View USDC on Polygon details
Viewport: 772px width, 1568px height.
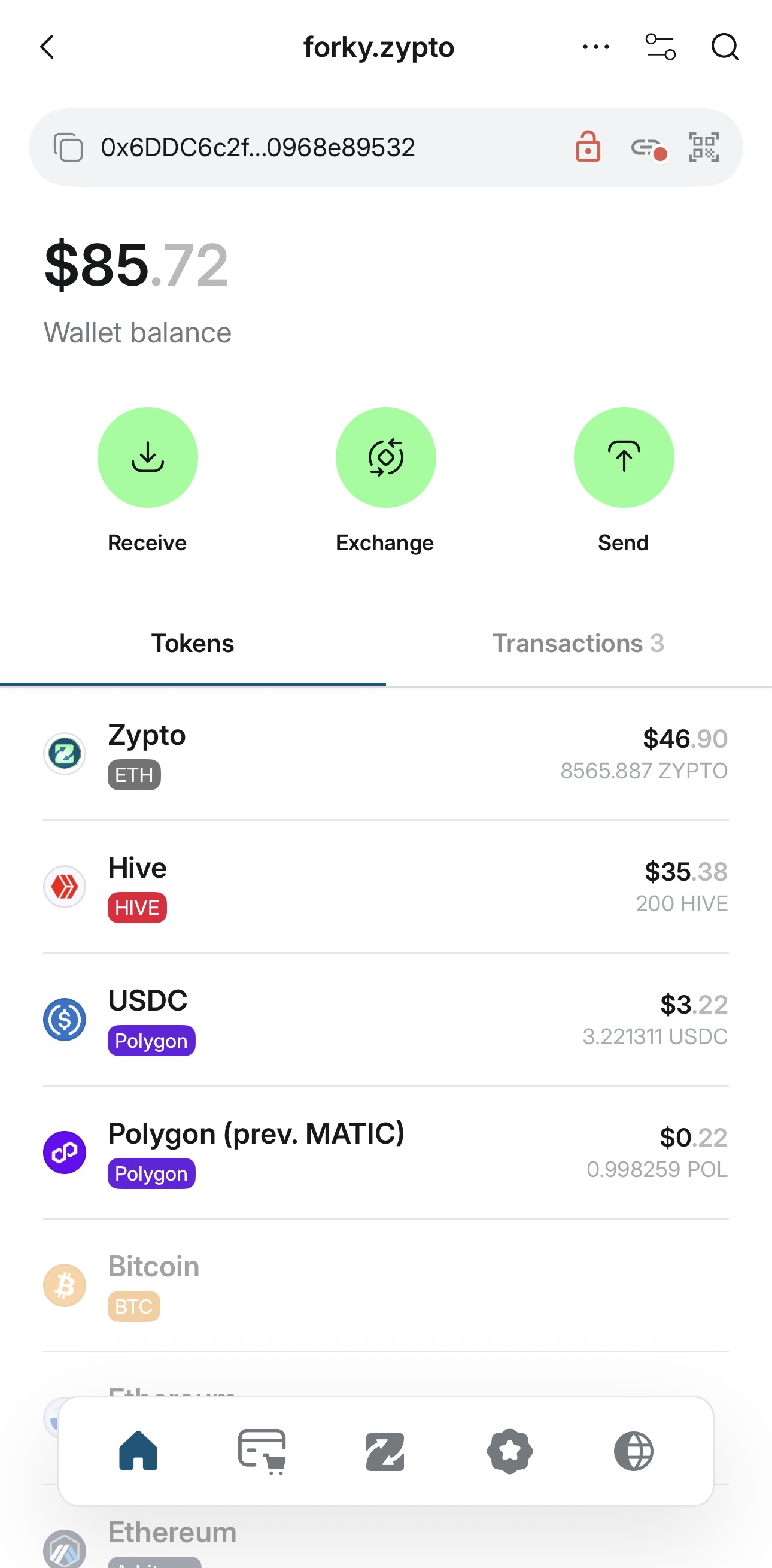(385, 1019)
